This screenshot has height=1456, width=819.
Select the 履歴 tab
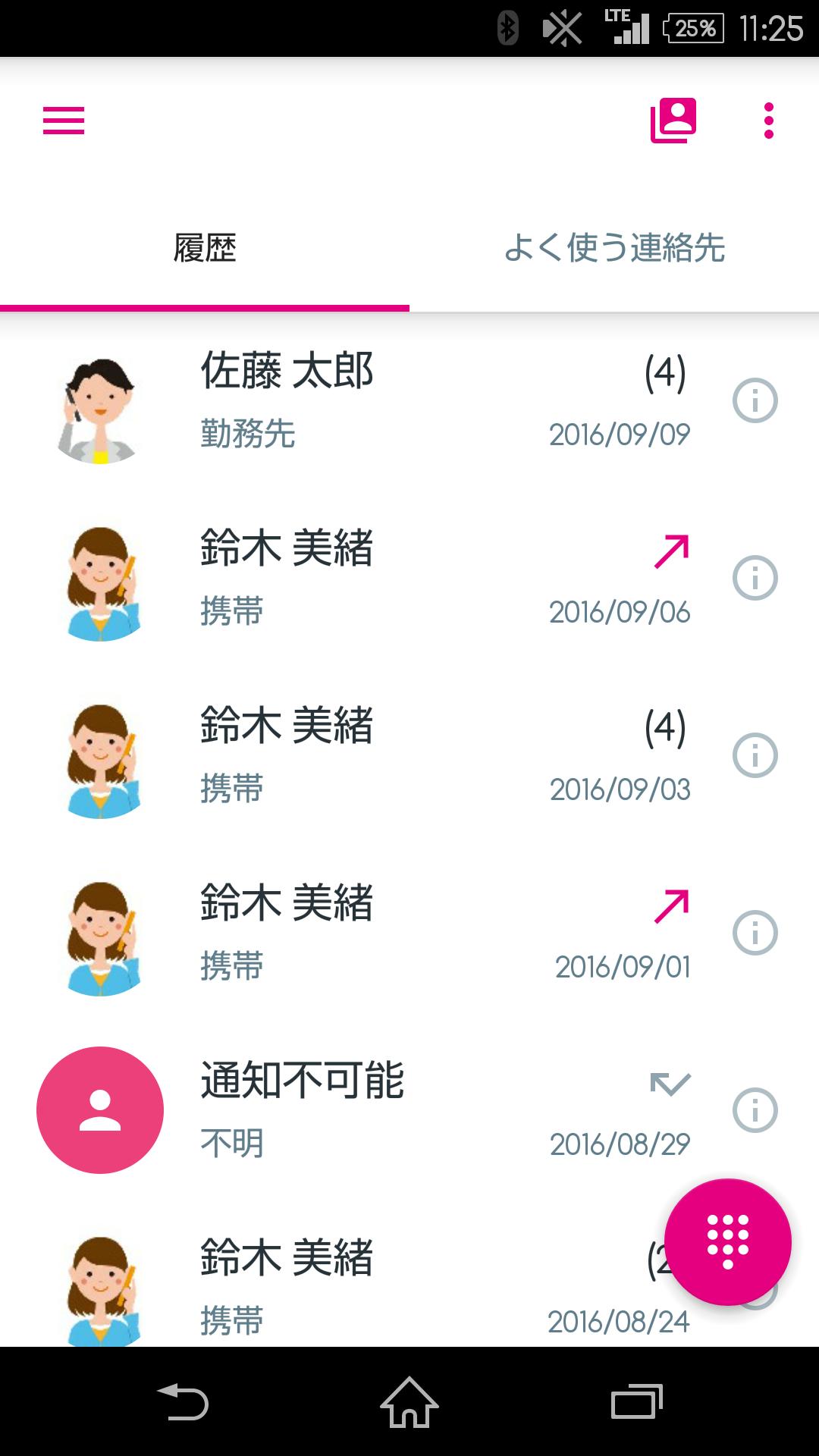205,248
